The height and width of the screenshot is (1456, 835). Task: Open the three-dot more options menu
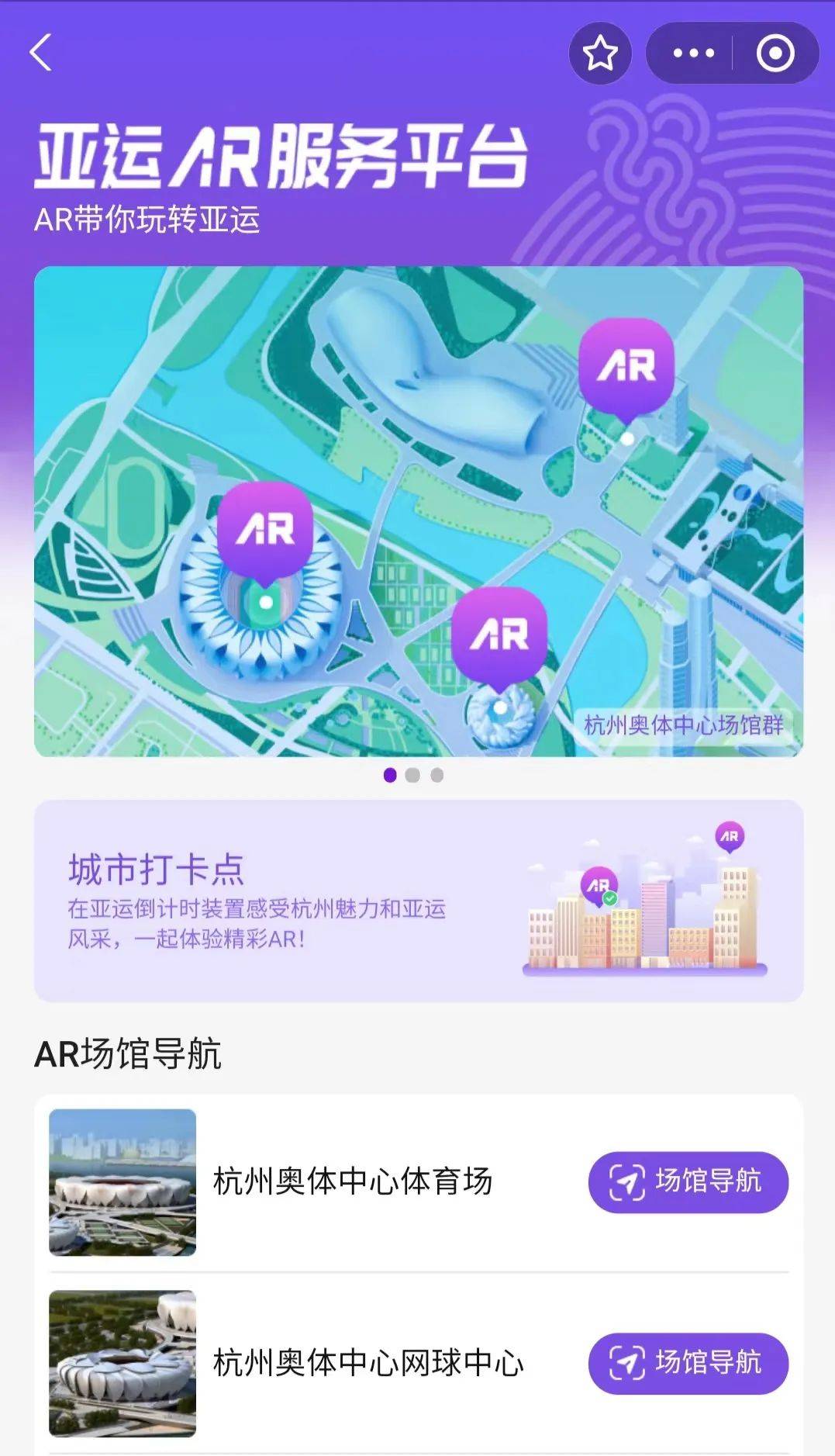[x=692, y=54]
